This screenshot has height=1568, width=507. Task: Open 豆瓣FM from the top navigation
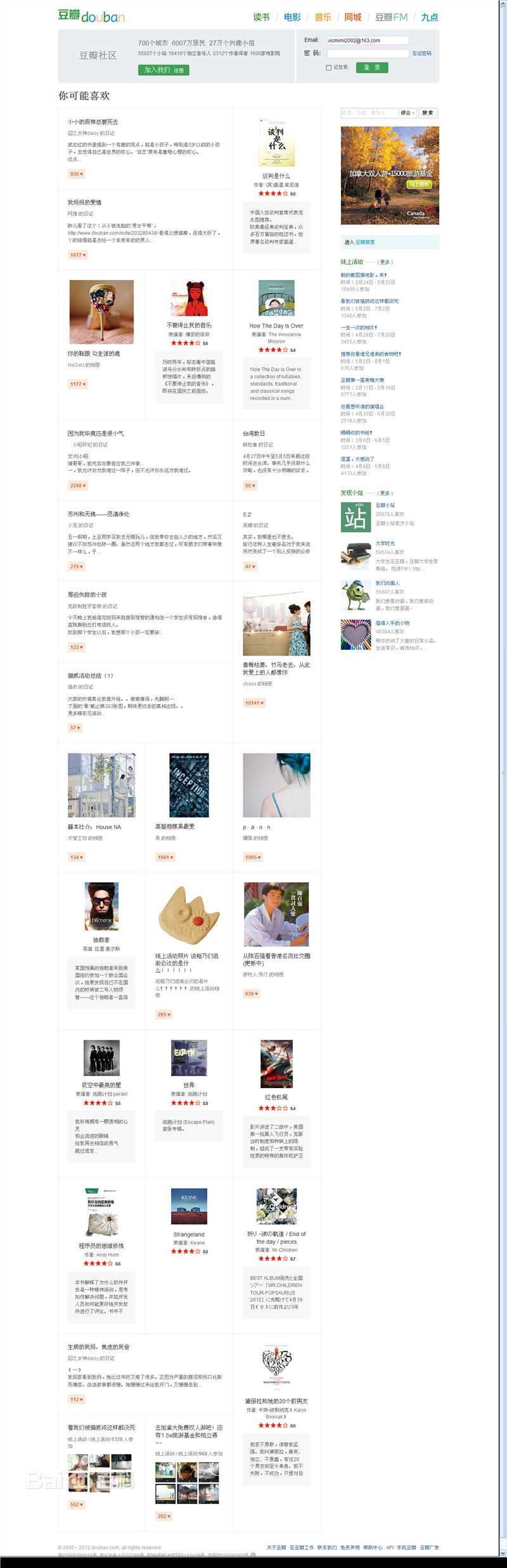pyautogui.click(x=391, y=17)
